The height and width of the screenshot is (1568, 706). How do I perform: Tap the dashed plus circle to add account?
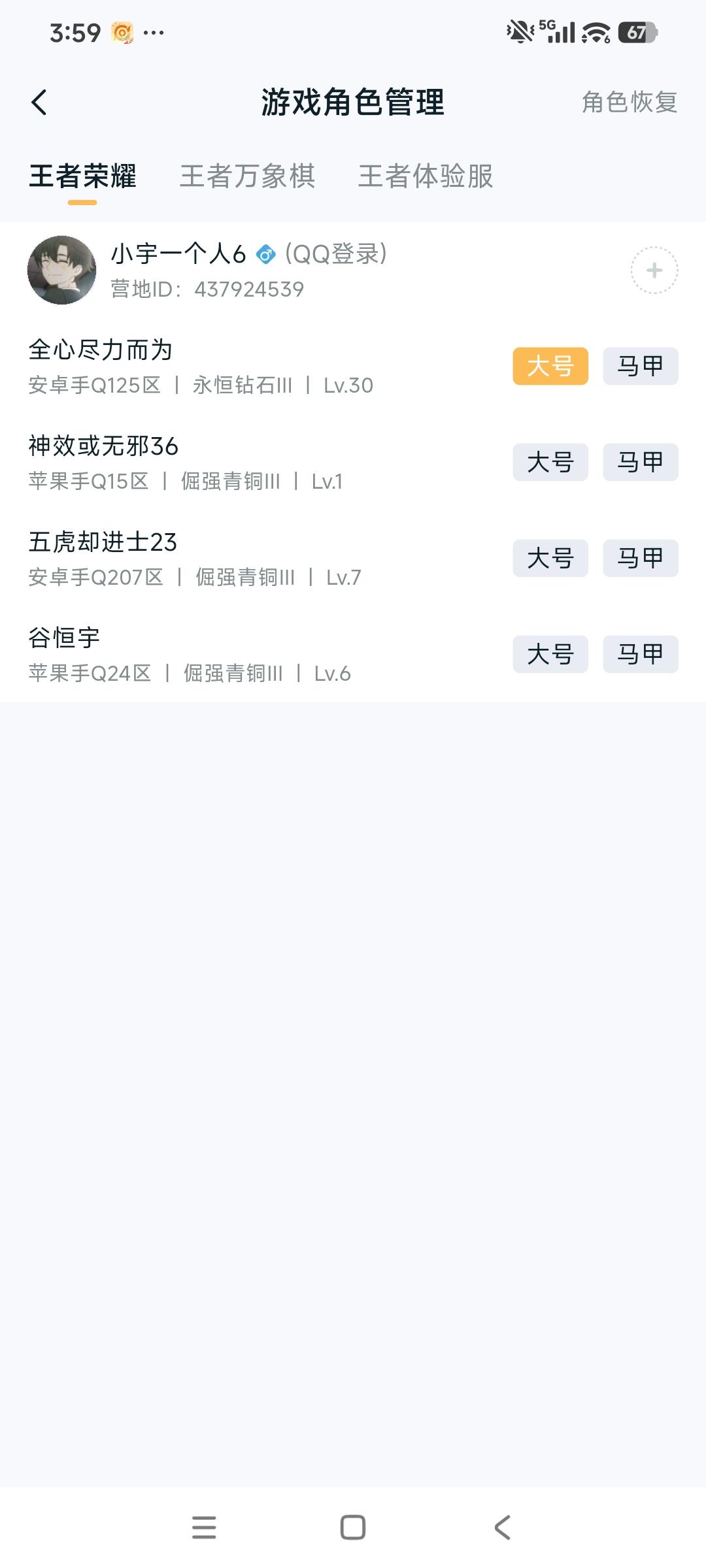[653, 269]
